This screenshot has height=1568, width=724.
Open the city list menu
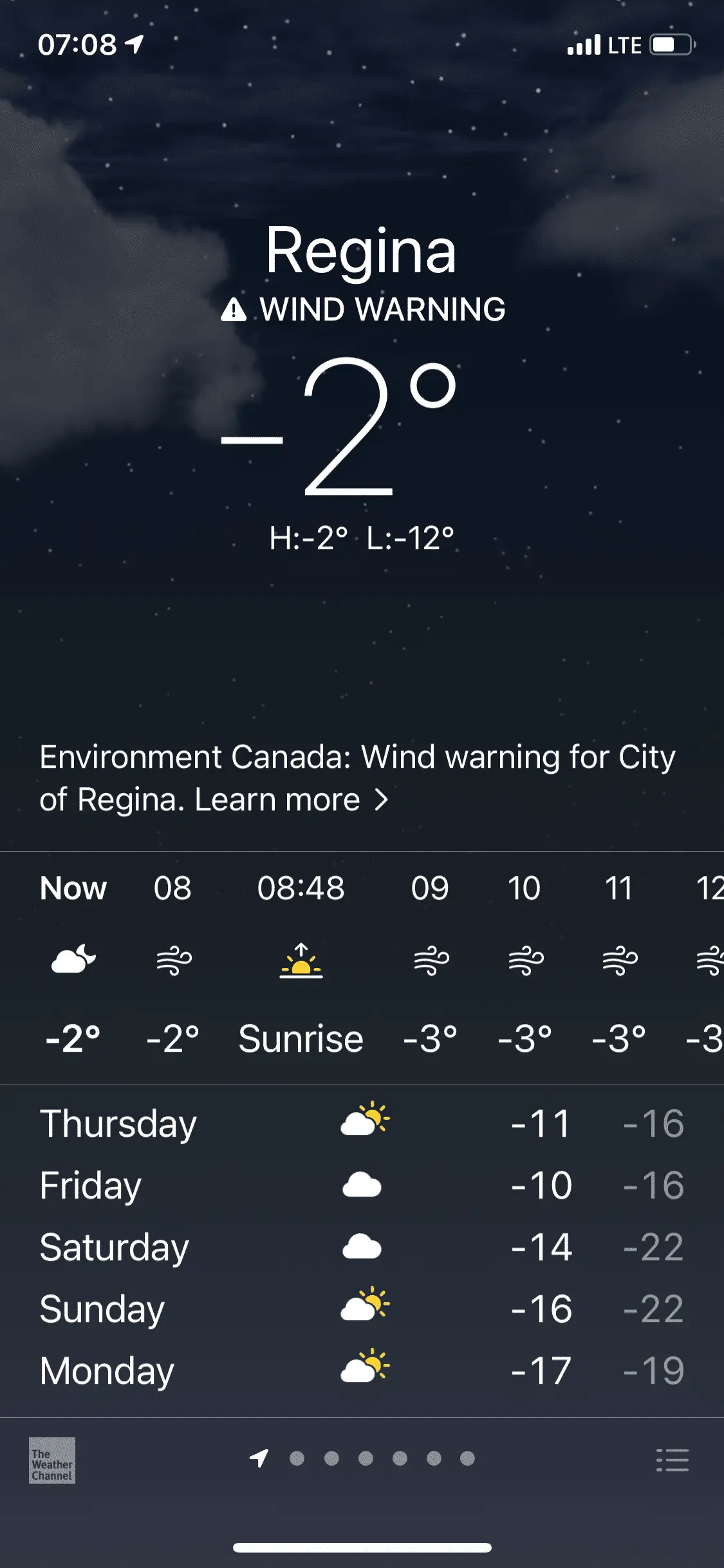(x=672, y=1461)
